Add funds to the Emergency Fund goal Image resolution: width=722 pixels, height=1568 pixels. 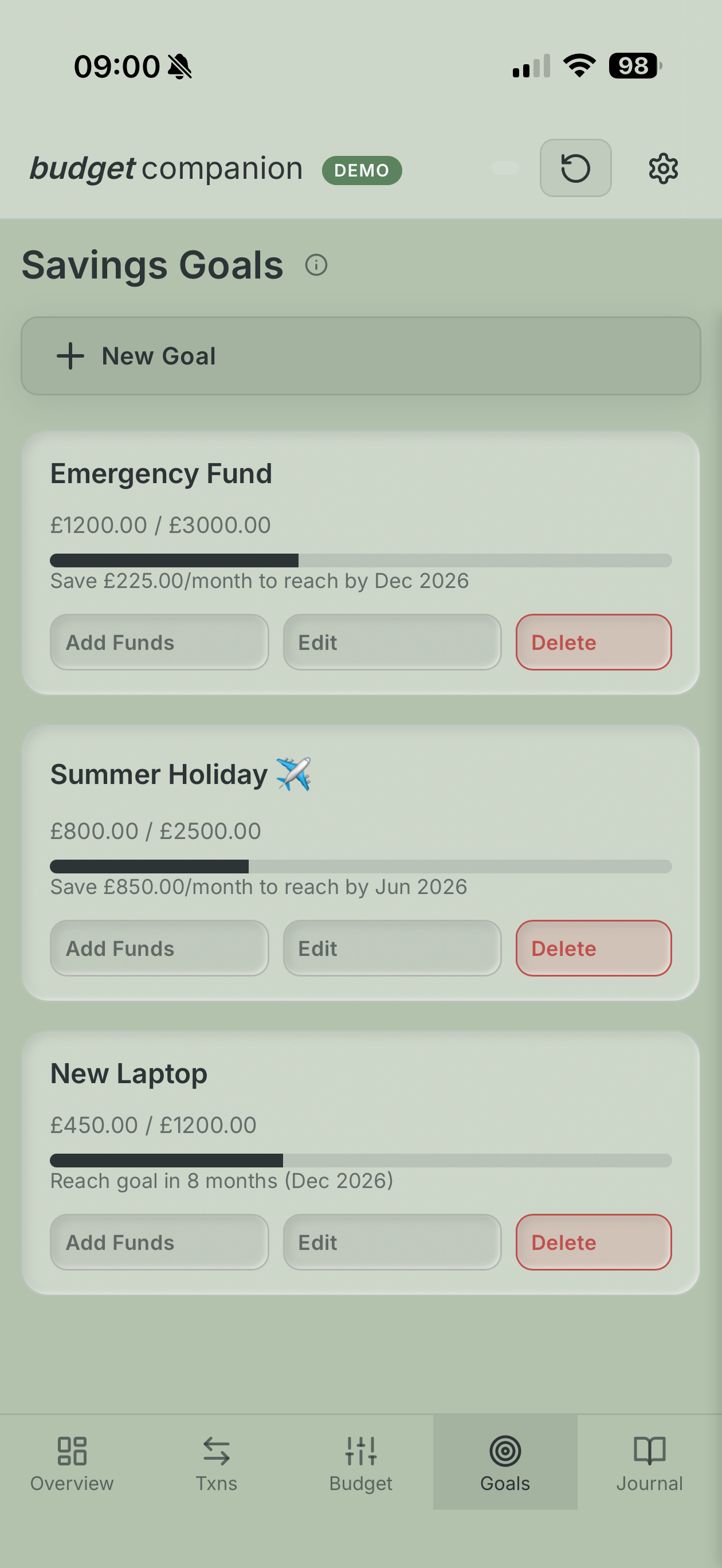pyautogui.click(x=159, y=642)
